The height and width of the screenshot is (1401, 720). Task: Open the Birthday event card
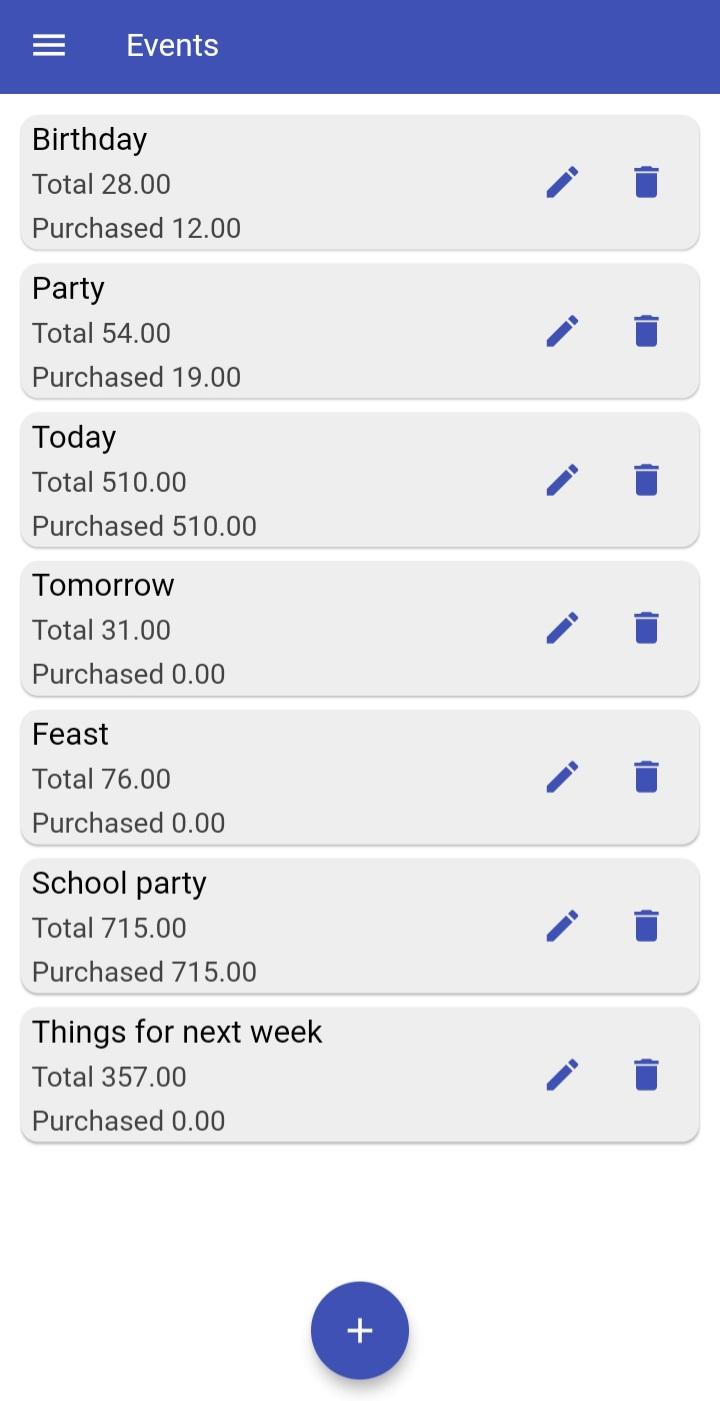click(360, 182)
